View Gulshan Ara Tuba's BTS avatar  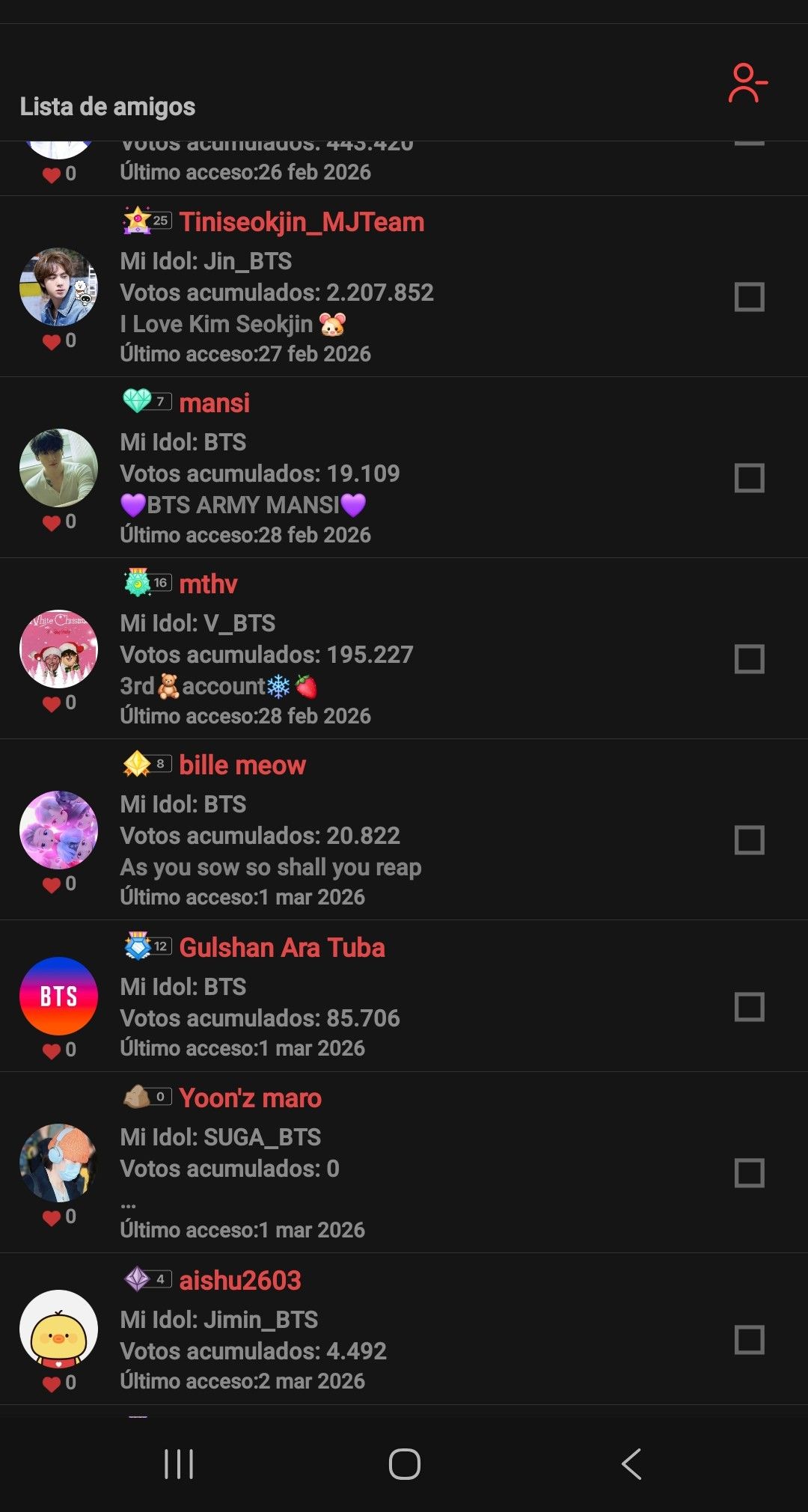coord(58,997)
